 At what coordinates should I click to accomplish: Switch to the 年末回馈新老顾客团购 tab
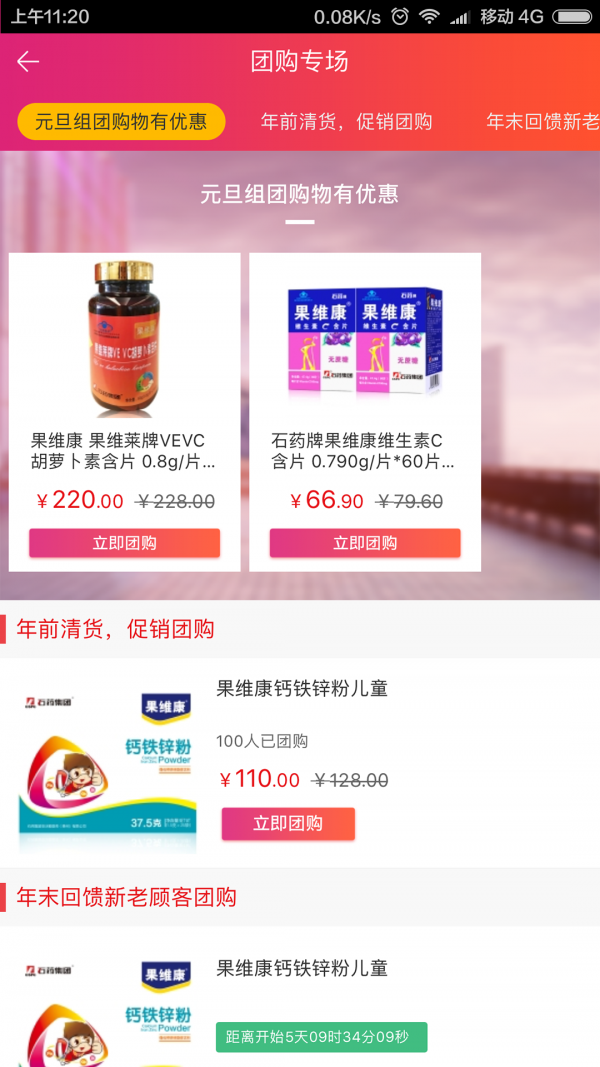(542, 122)
